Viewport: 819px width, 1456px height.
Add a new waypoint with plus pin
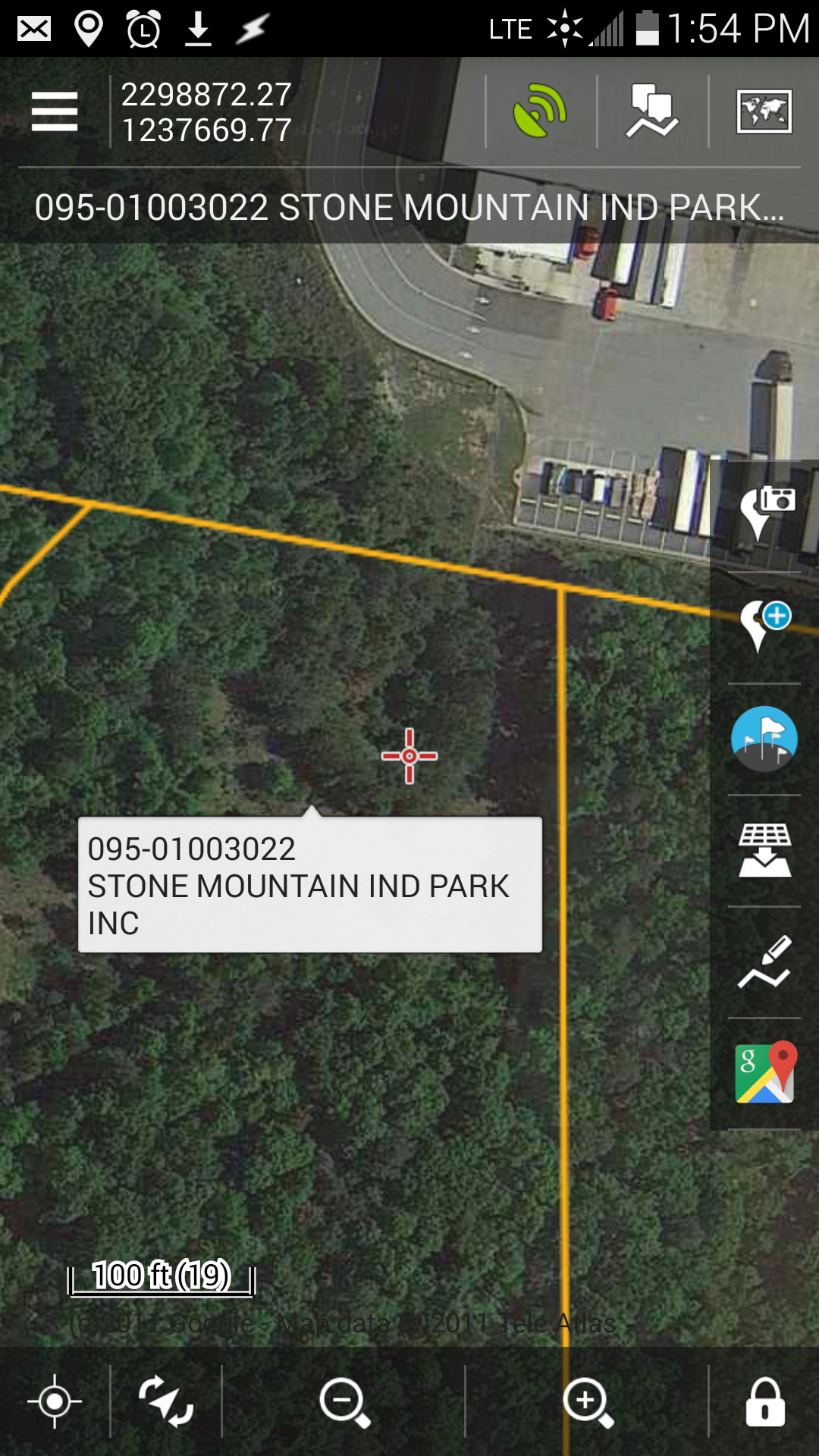[x=765, y=626]
